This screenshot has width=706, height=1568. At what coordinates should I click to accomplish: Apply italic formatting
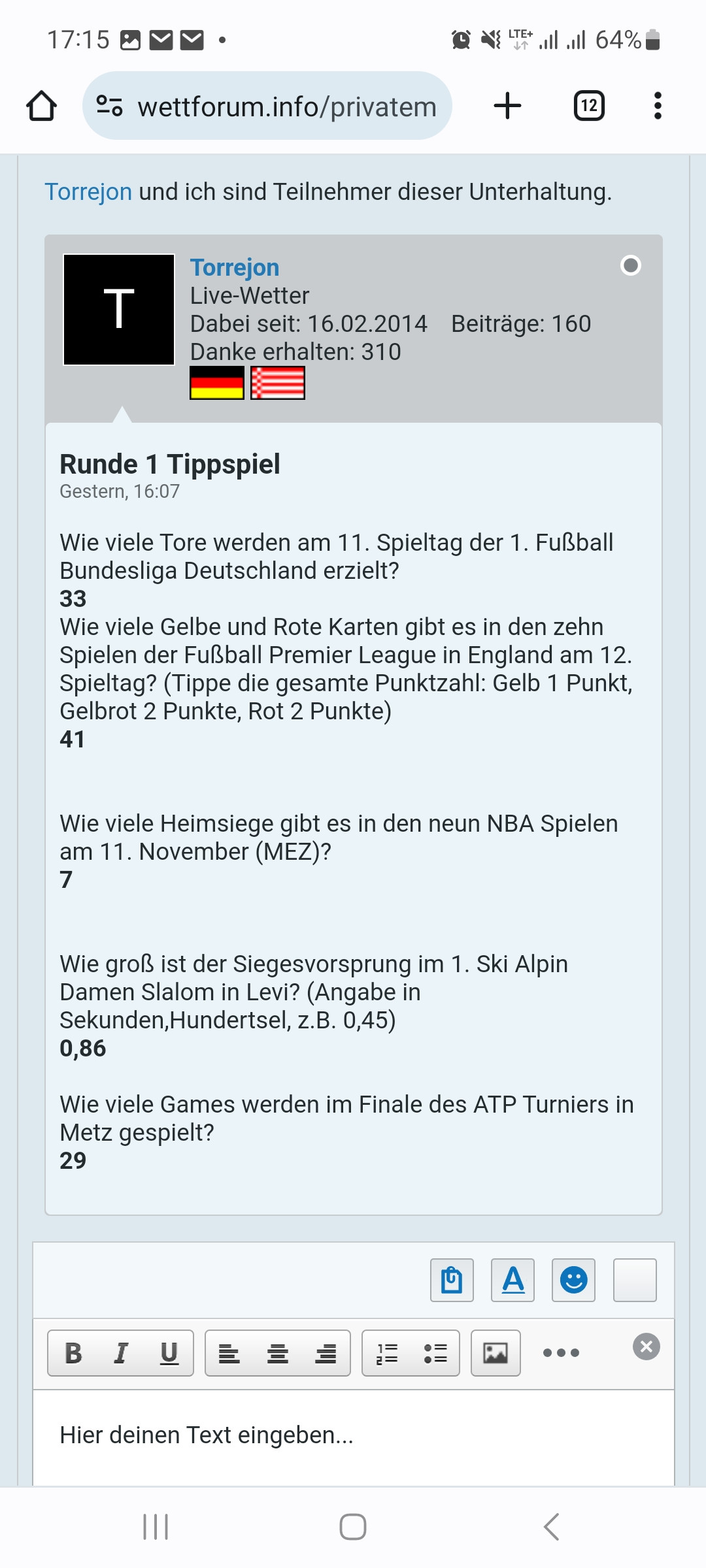pos(121,1353)
